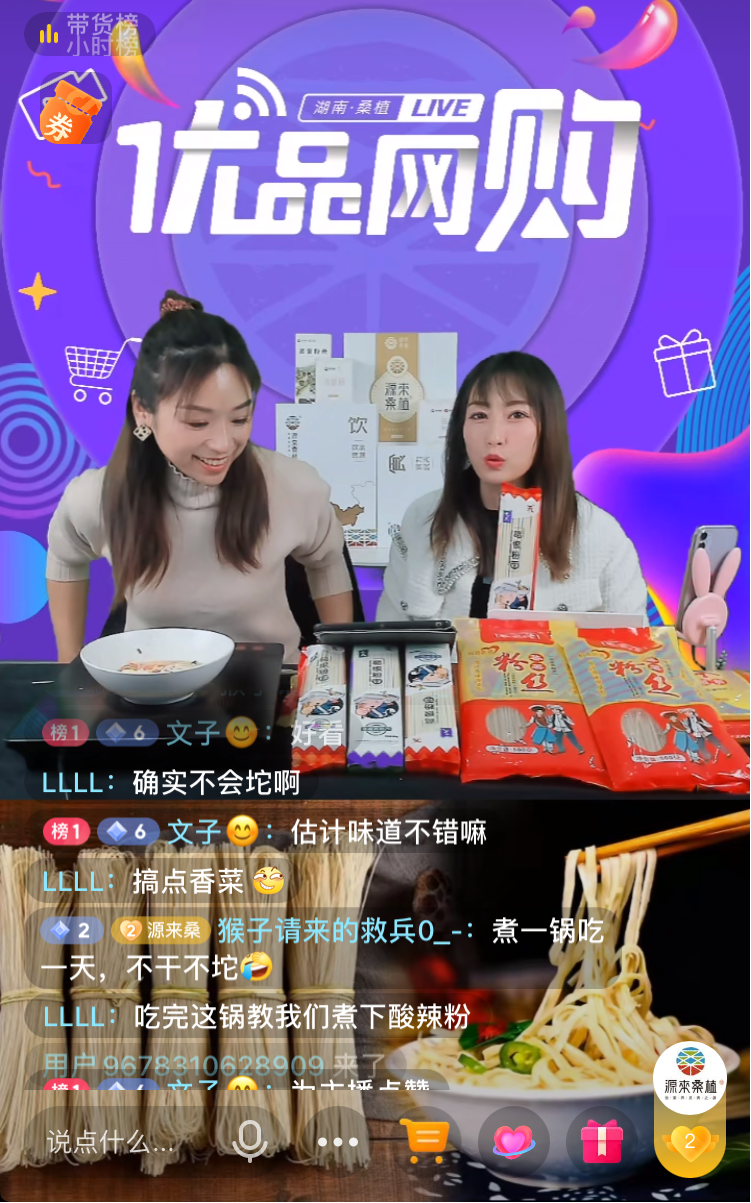751x1203 pixels.
Task: Open the three-dot more options menu
Action: (338, 1141)
